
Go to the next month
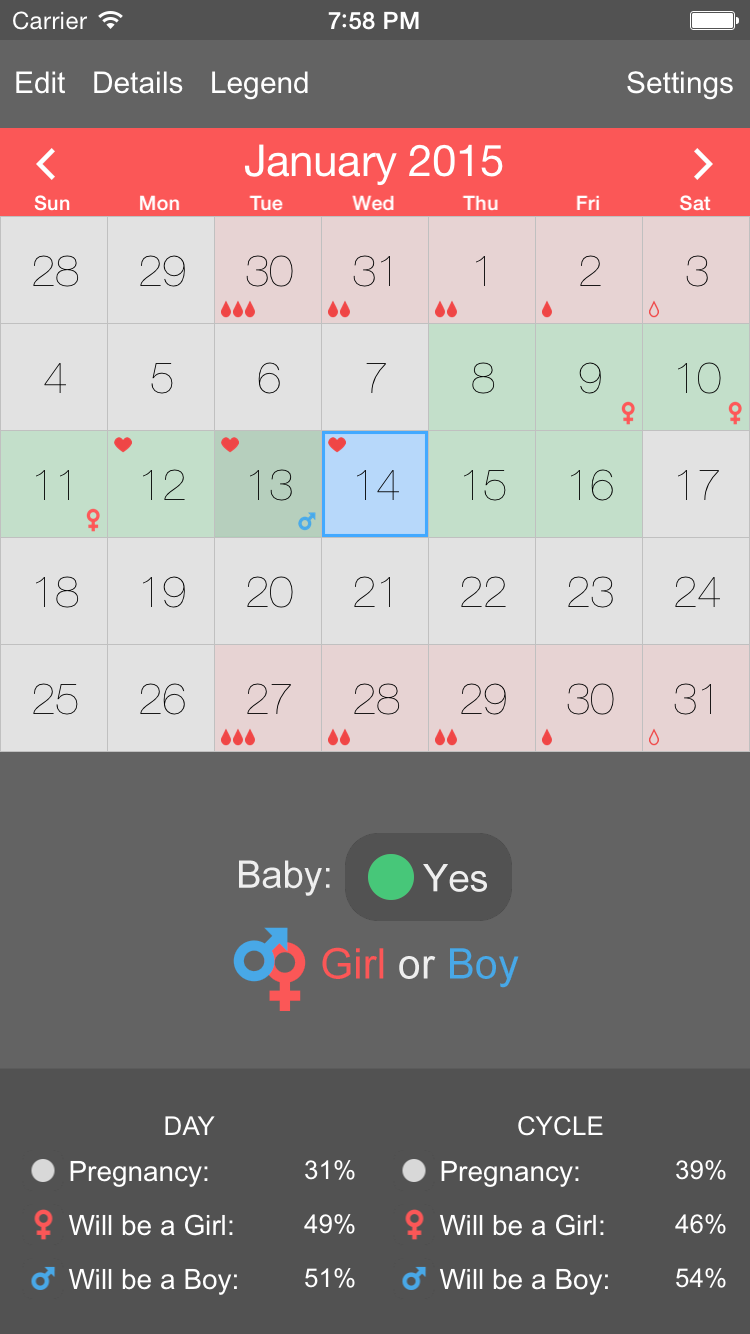(703, 164)
